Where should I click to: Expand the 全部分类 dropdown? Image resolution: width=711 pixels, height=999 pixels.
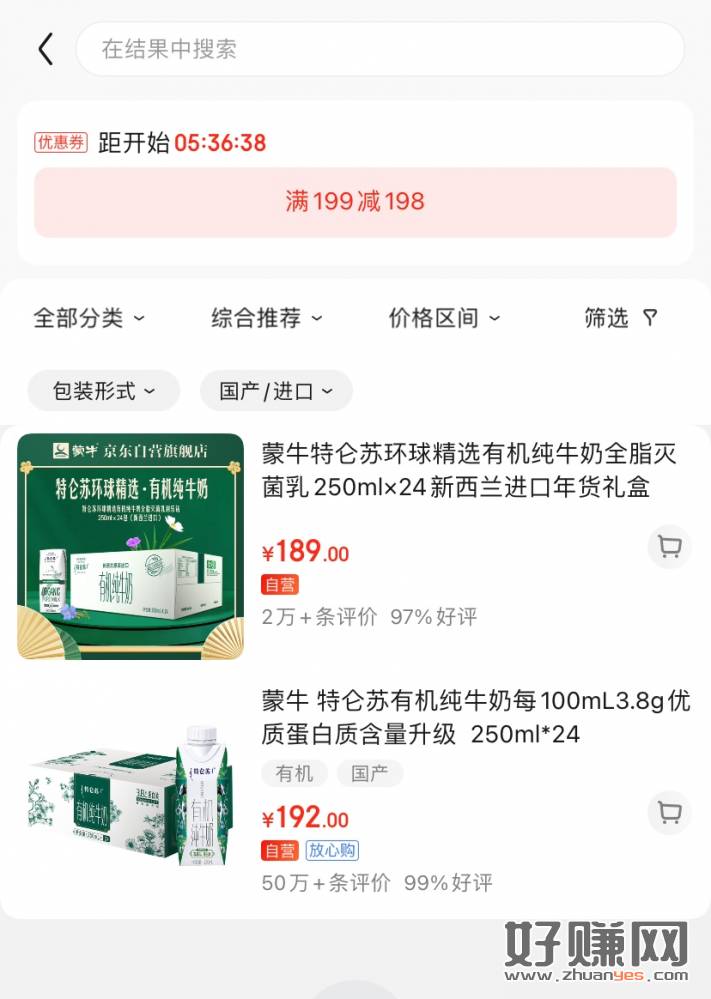pos(89,318)
